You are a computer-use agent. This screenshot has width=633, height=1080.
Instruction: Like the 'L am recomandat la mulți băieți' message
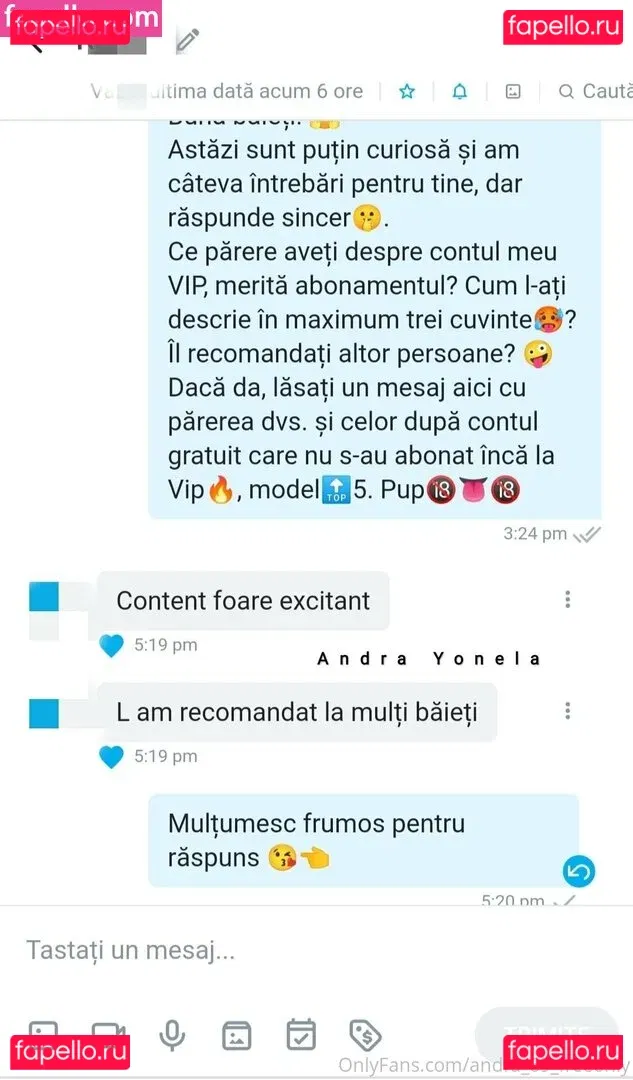coord(111,758)
